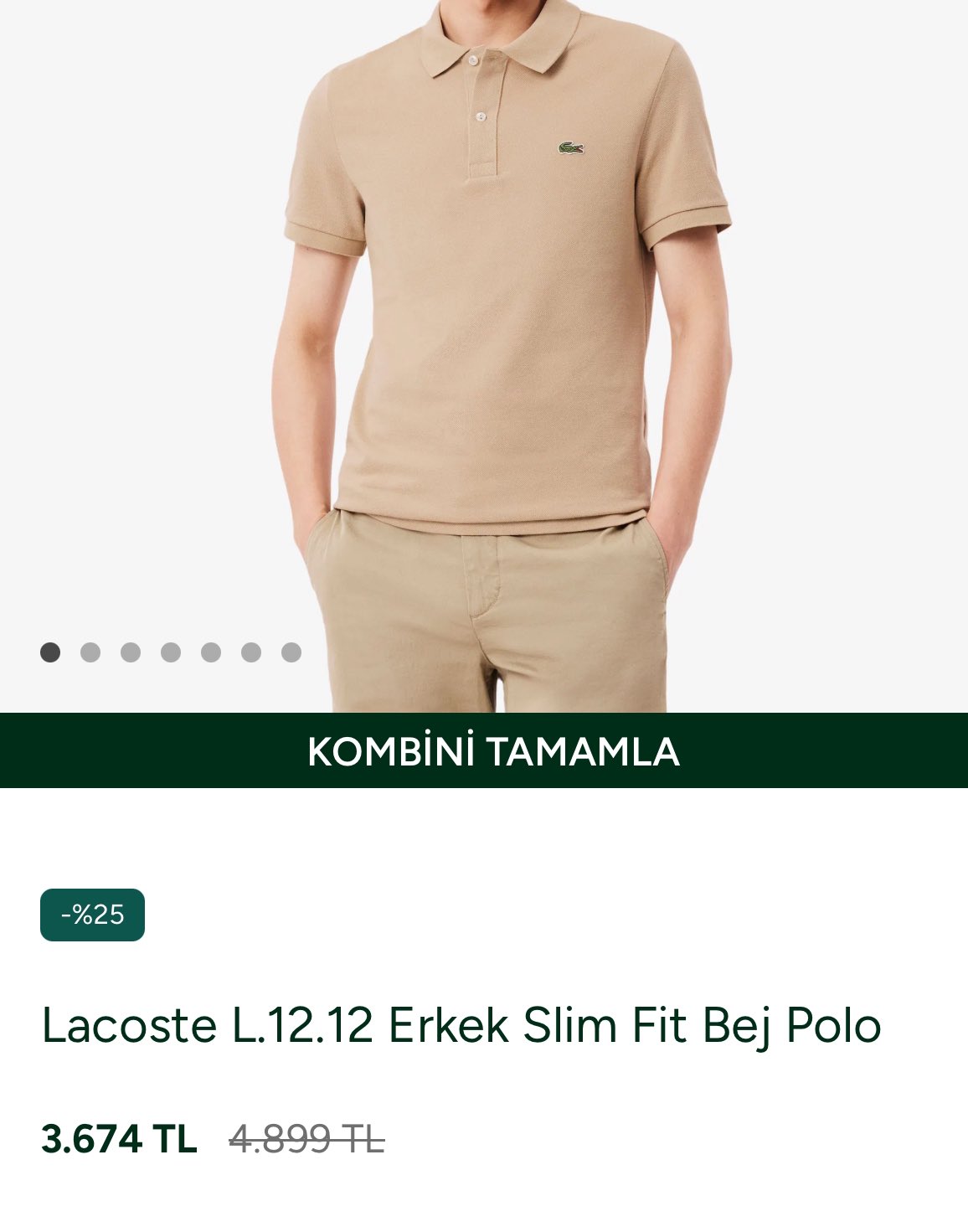Viewport: 968px width, 1232px height.
Task: Select the last image indicator dot
Action: coord(291,652)
